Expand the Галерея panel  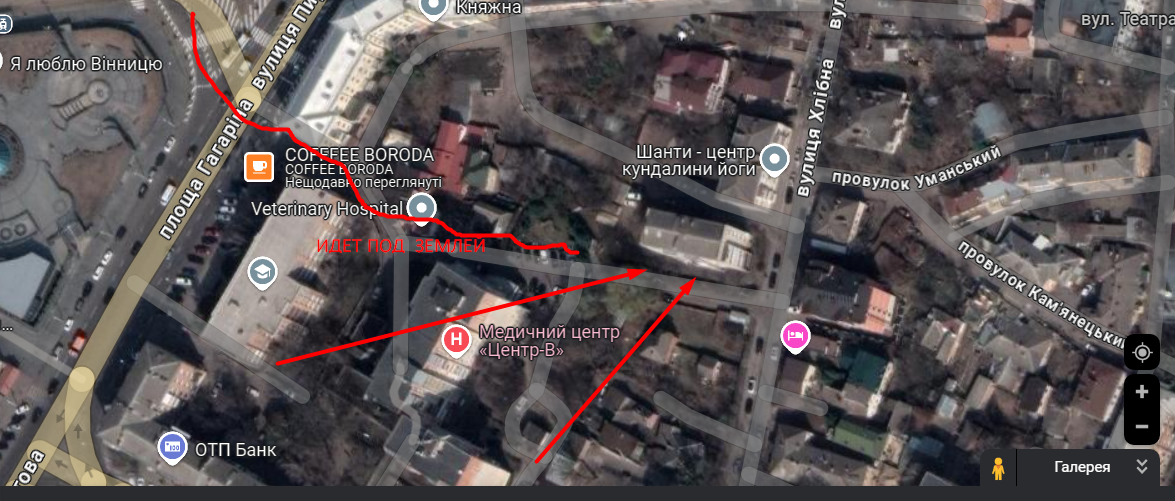pyautogui.click(x=1141, y=467)
